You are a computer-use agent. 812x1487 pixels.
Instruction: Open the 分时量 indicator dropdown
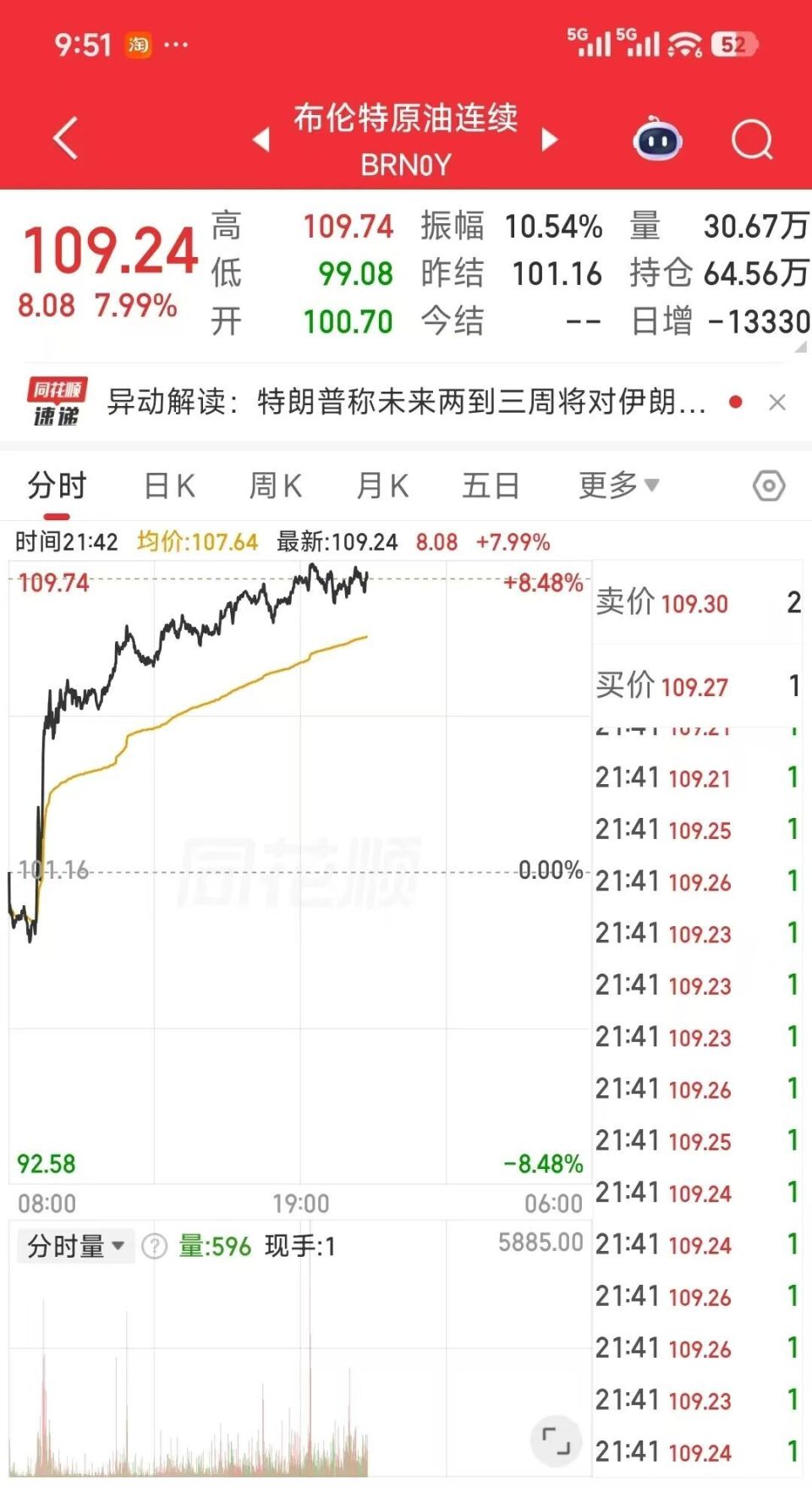coord(74,1245)
